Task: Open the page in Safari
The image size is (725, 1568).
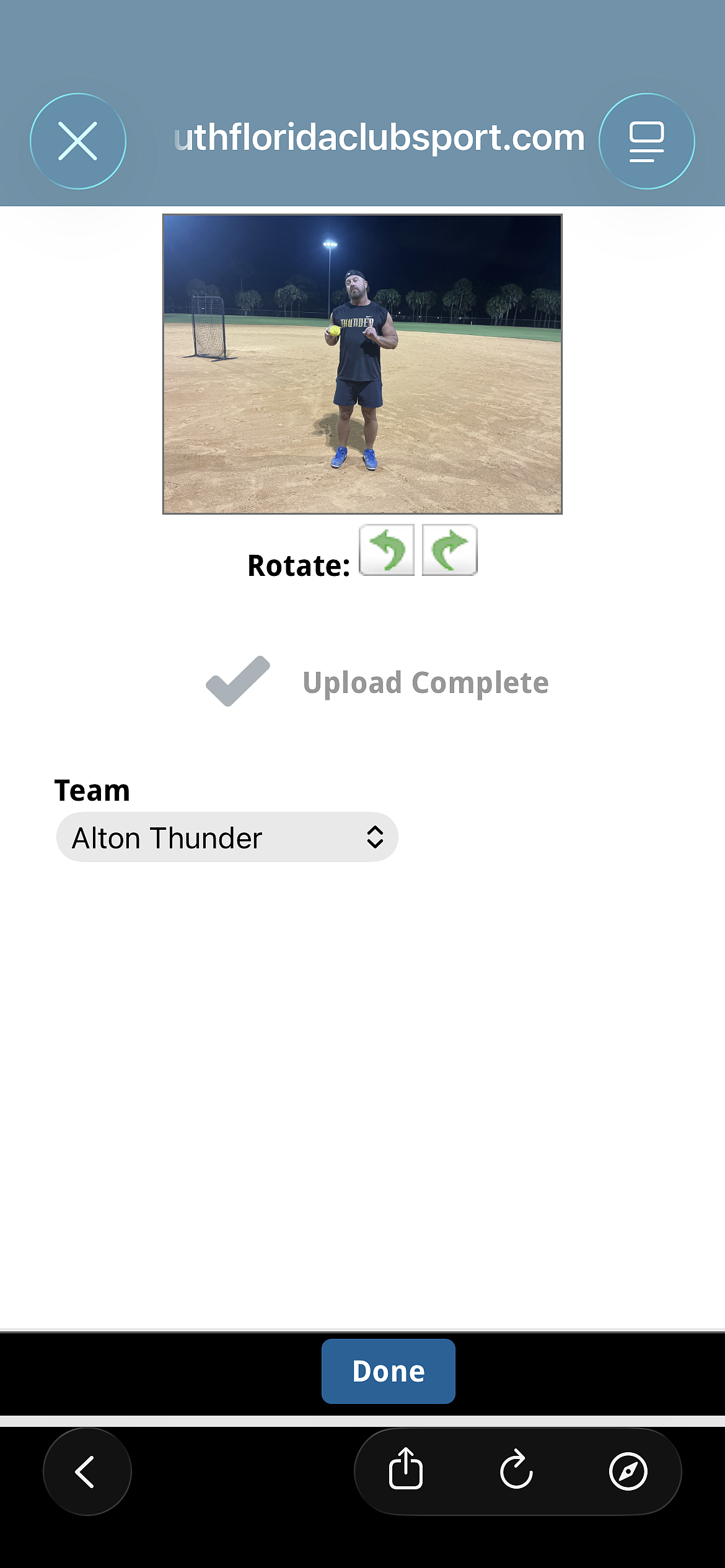Action: coord(628,1471)
